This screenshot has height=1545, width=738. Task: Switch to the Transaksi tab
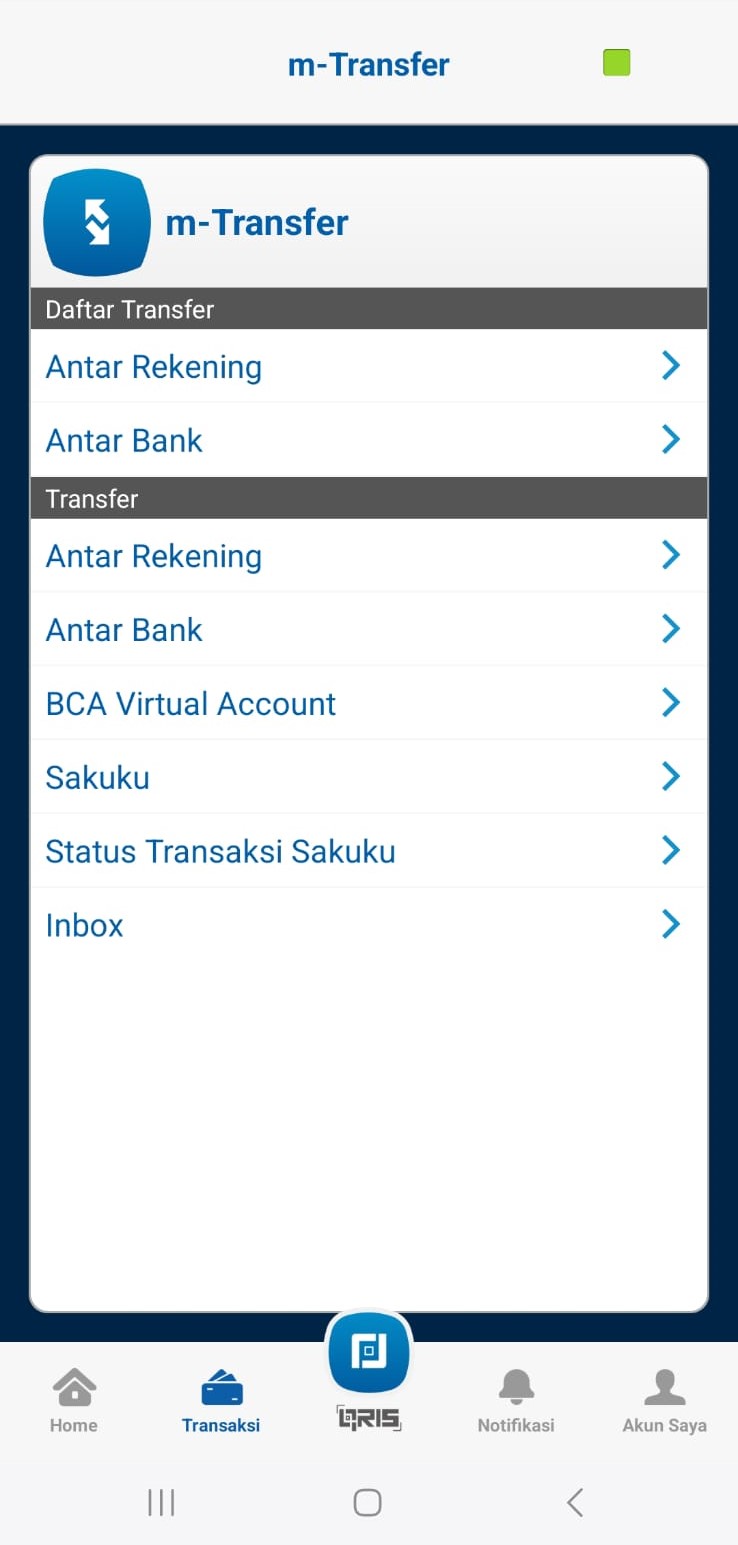pyautogui.click(x=221, y=1400)
